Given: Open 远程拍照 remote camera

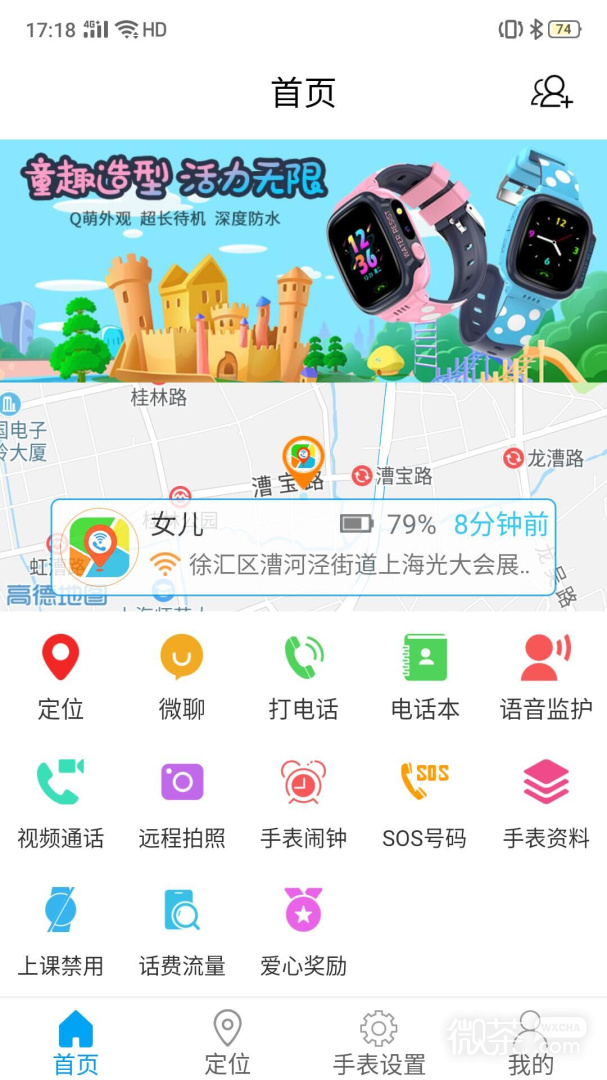Looking at the screenshot, I should click(x=182, y=805).
